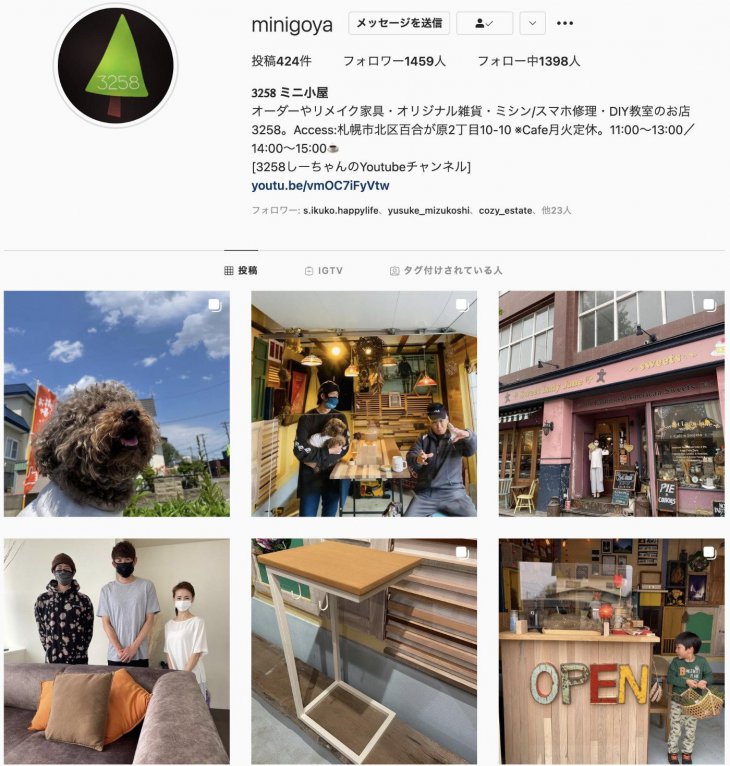730x766 pixels.
Task: Switch to the 投稿 tab
Action: [x=241, y=270]
